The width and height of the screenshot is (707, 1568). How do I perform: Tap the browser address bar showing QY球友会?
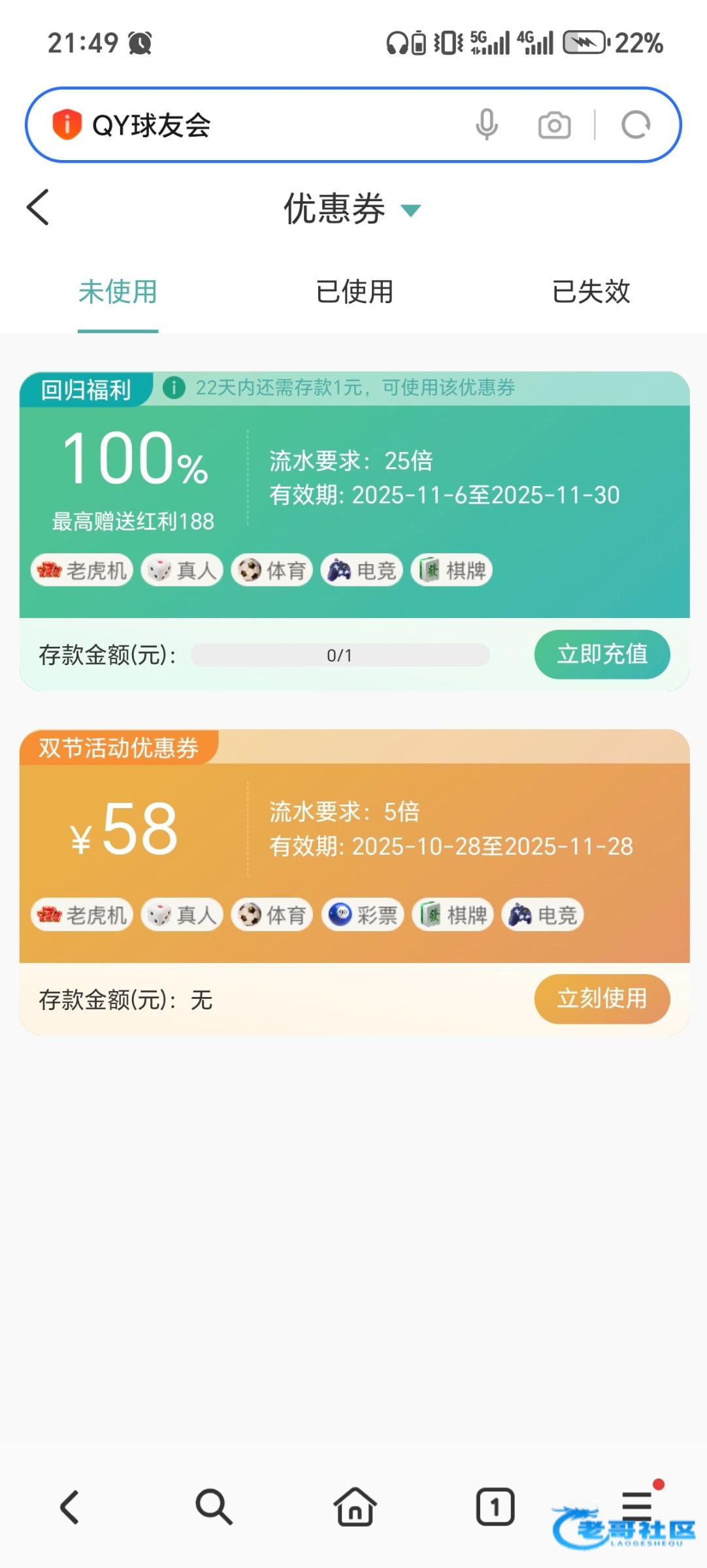tap(261, 125)
